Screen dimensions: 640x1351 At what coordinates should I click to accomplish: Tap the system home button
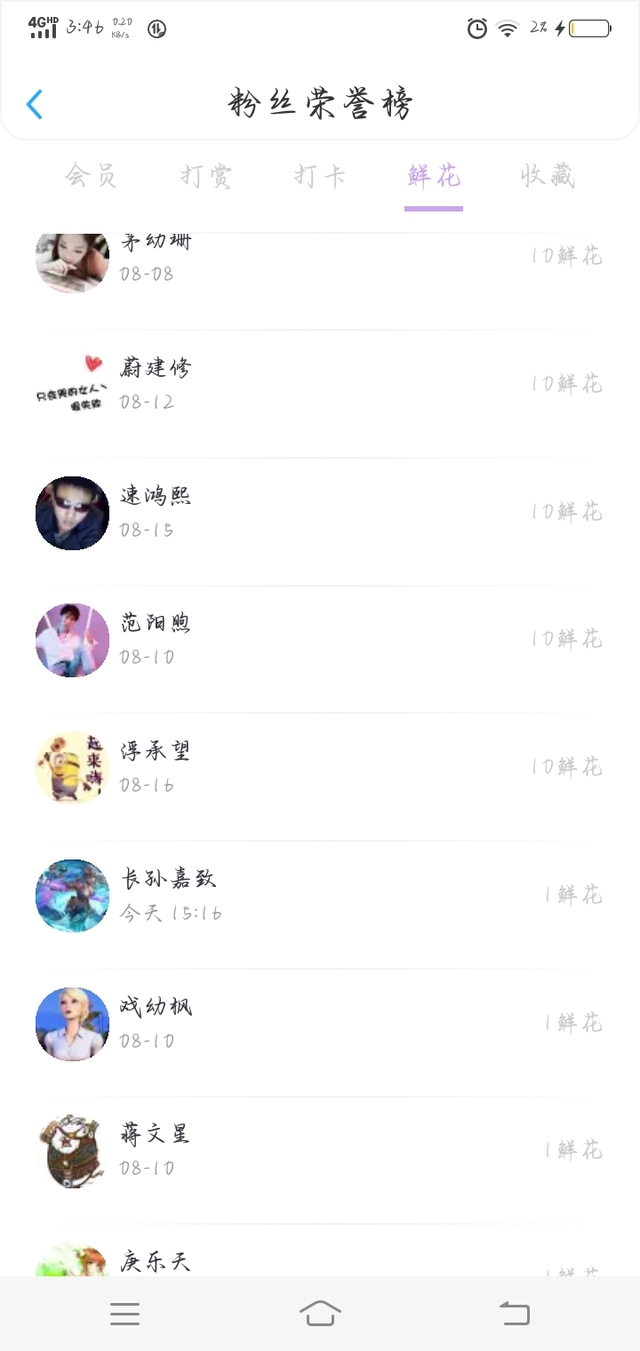[320, 1313]
